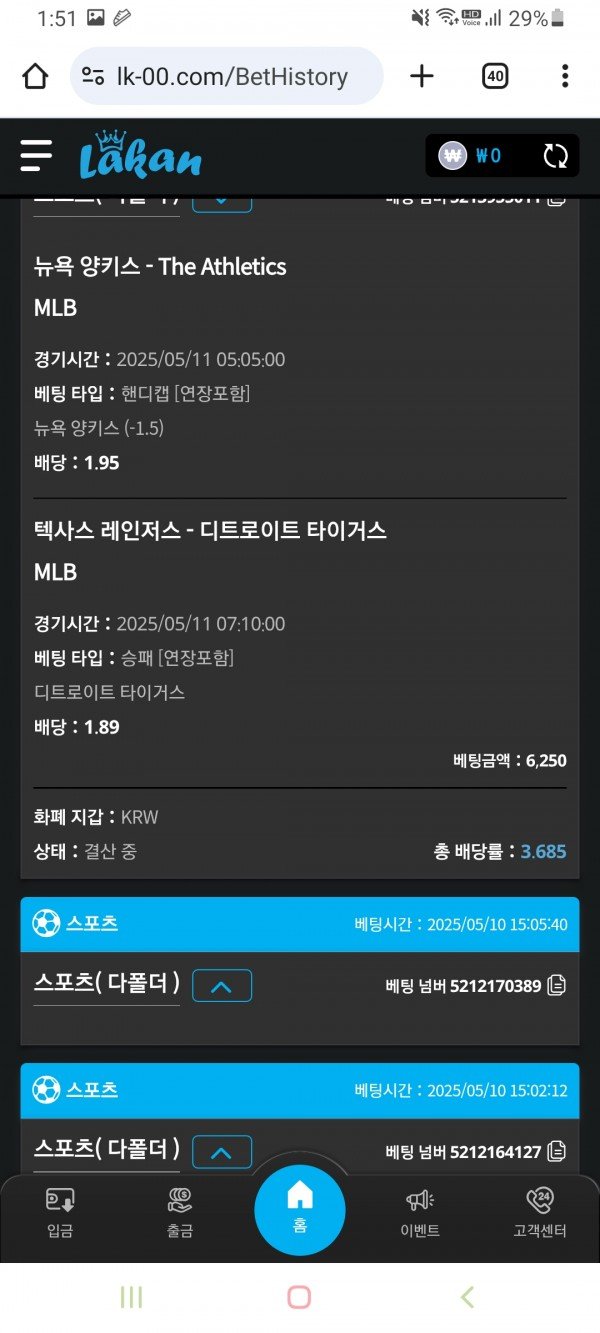
Task: Open the 이벤트 events tab
Action: tap(420, 1211)
